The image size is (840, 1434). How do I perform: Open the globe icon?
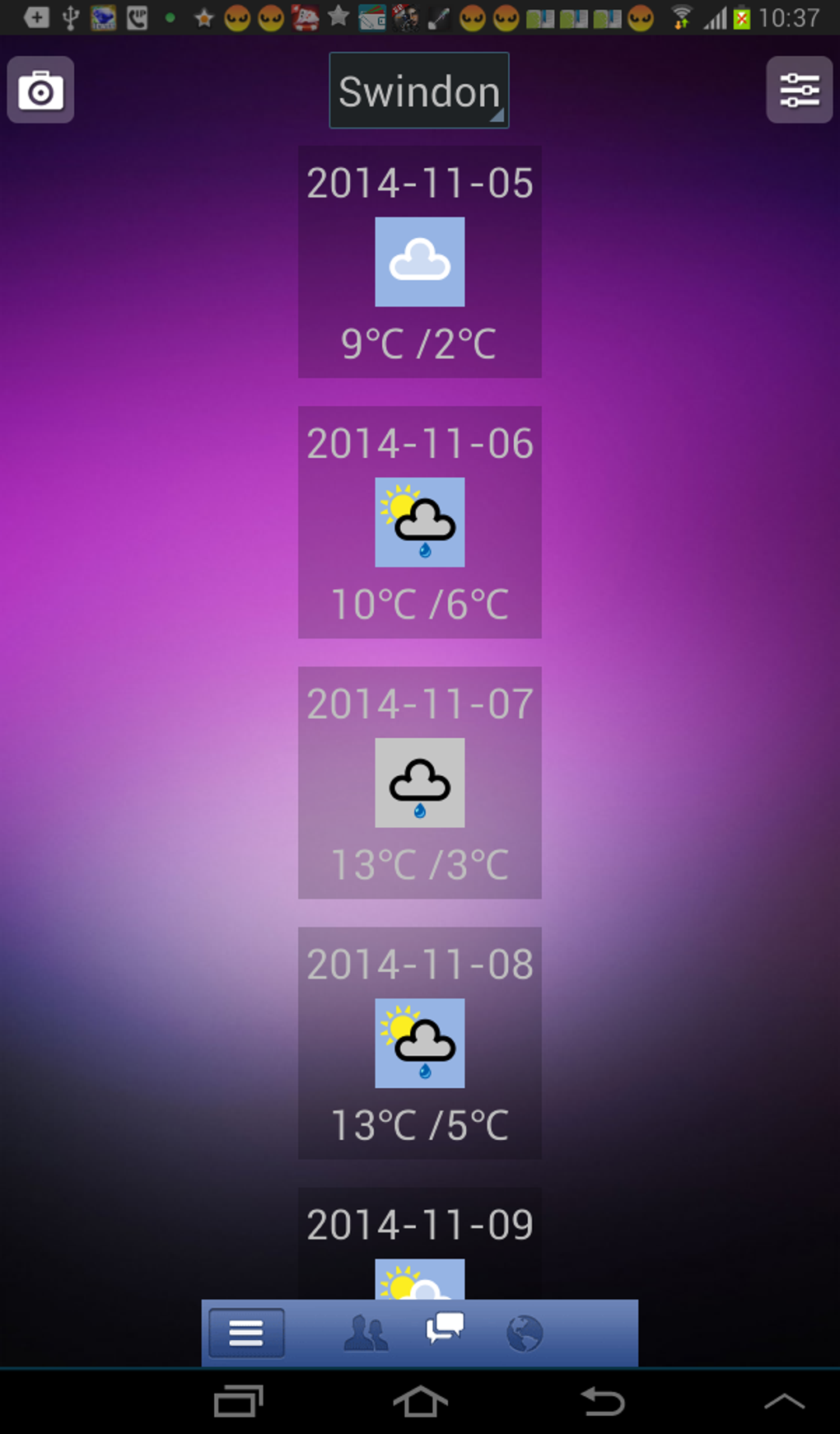click(525, 1334)
